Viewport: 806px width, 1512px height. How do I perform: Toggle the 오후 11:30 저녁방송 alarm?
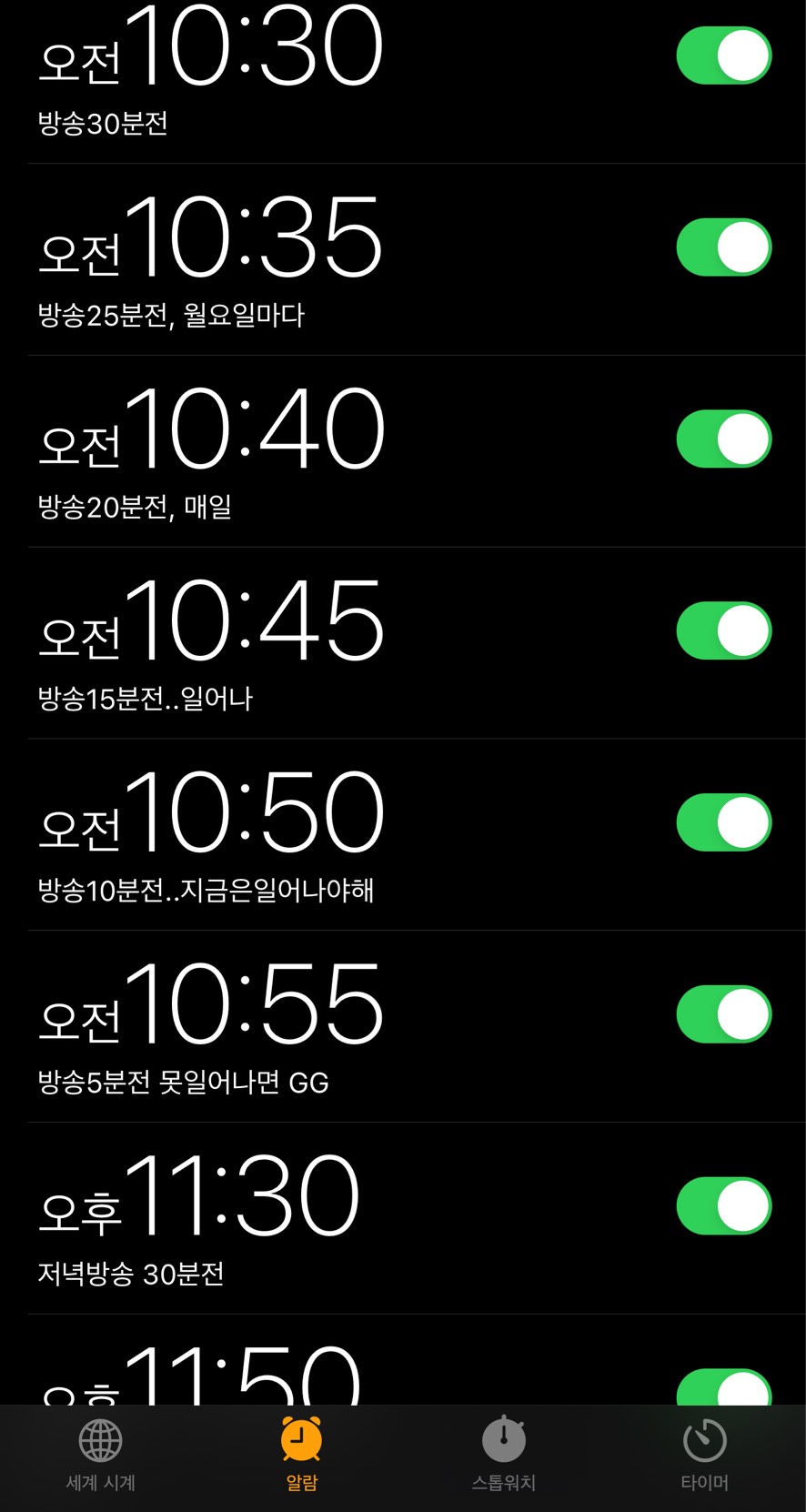coord(723,1206)
